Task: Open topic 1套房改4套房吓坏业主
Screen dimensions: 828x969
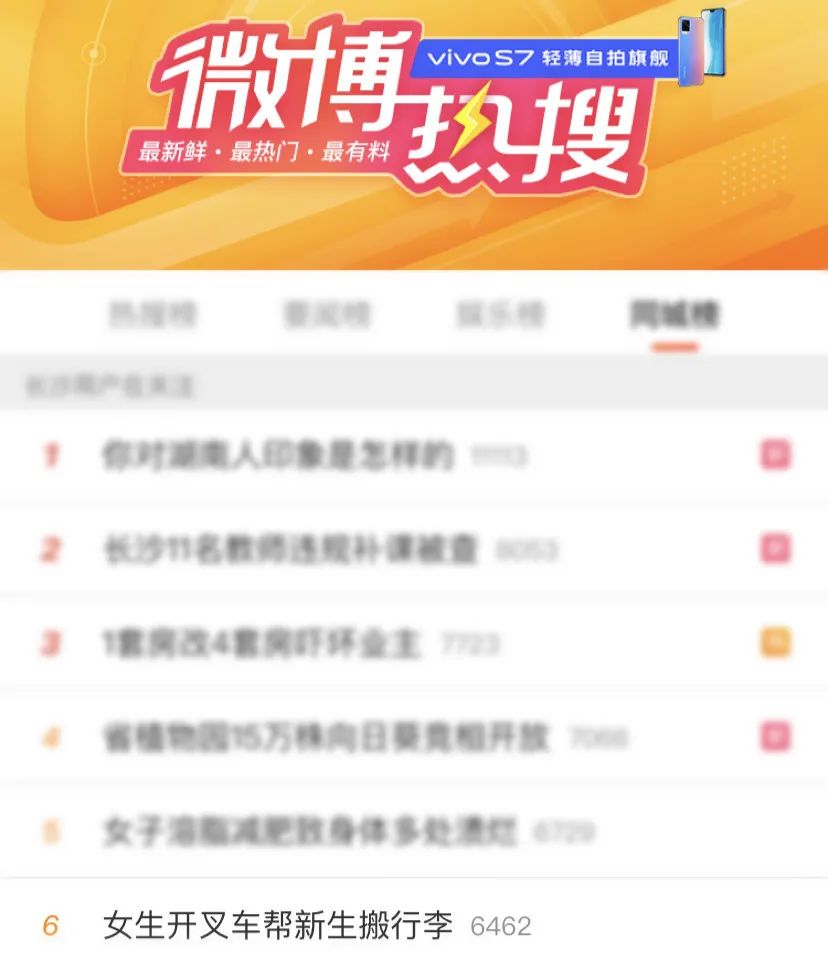Action: (262, 643)
